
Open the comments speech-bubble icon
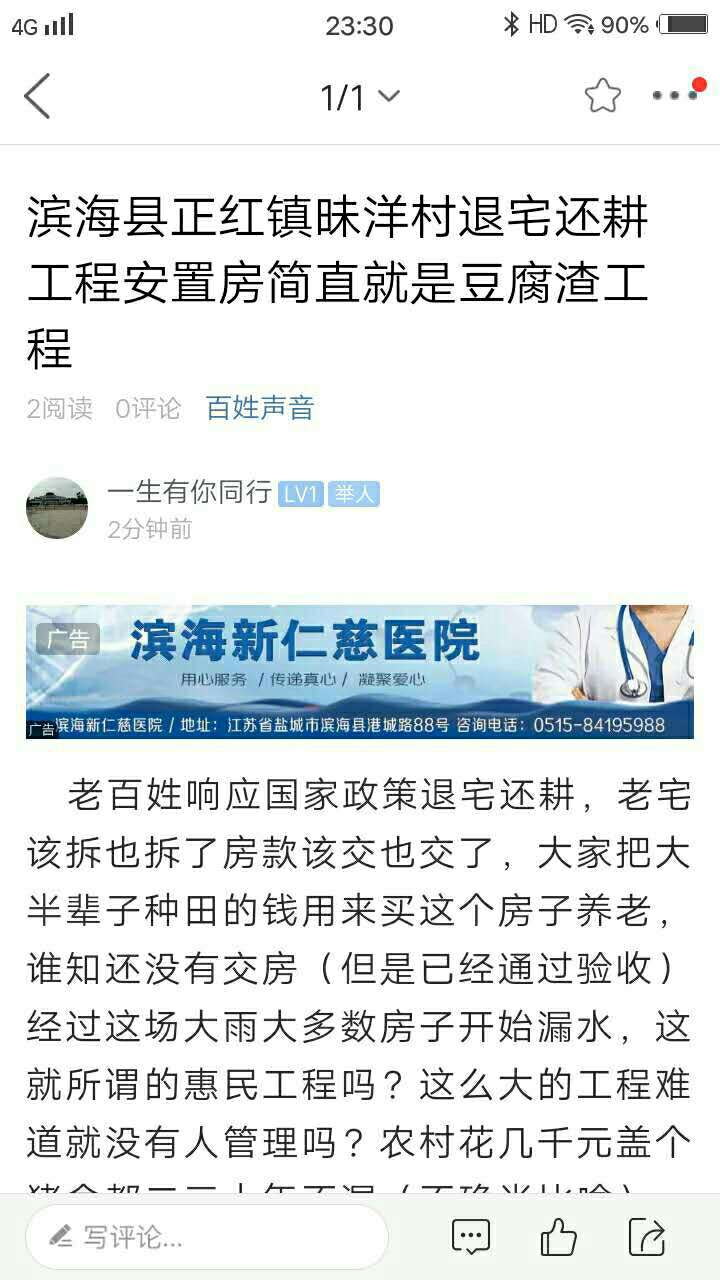471,1237
